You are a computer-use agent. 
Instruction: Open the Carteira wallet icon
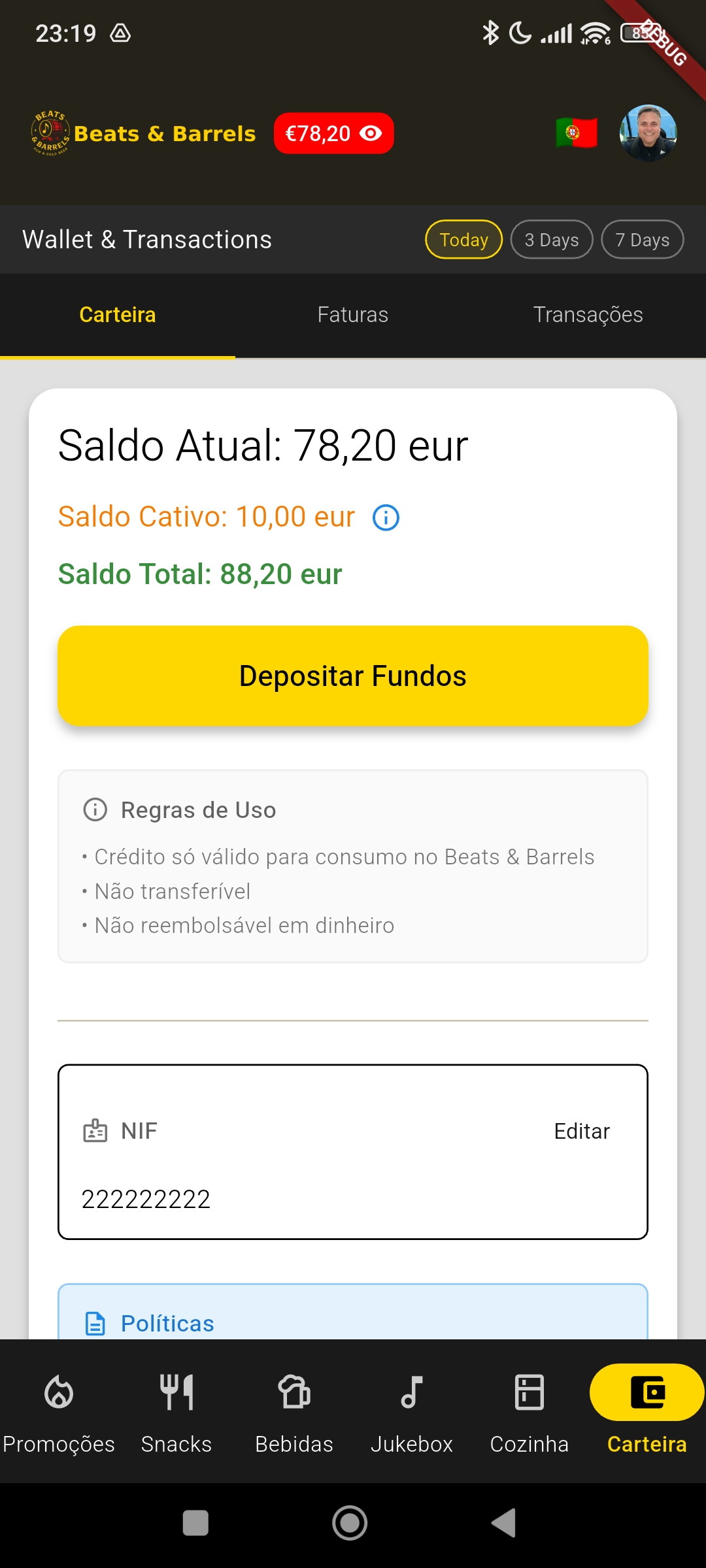(646, 1392)
